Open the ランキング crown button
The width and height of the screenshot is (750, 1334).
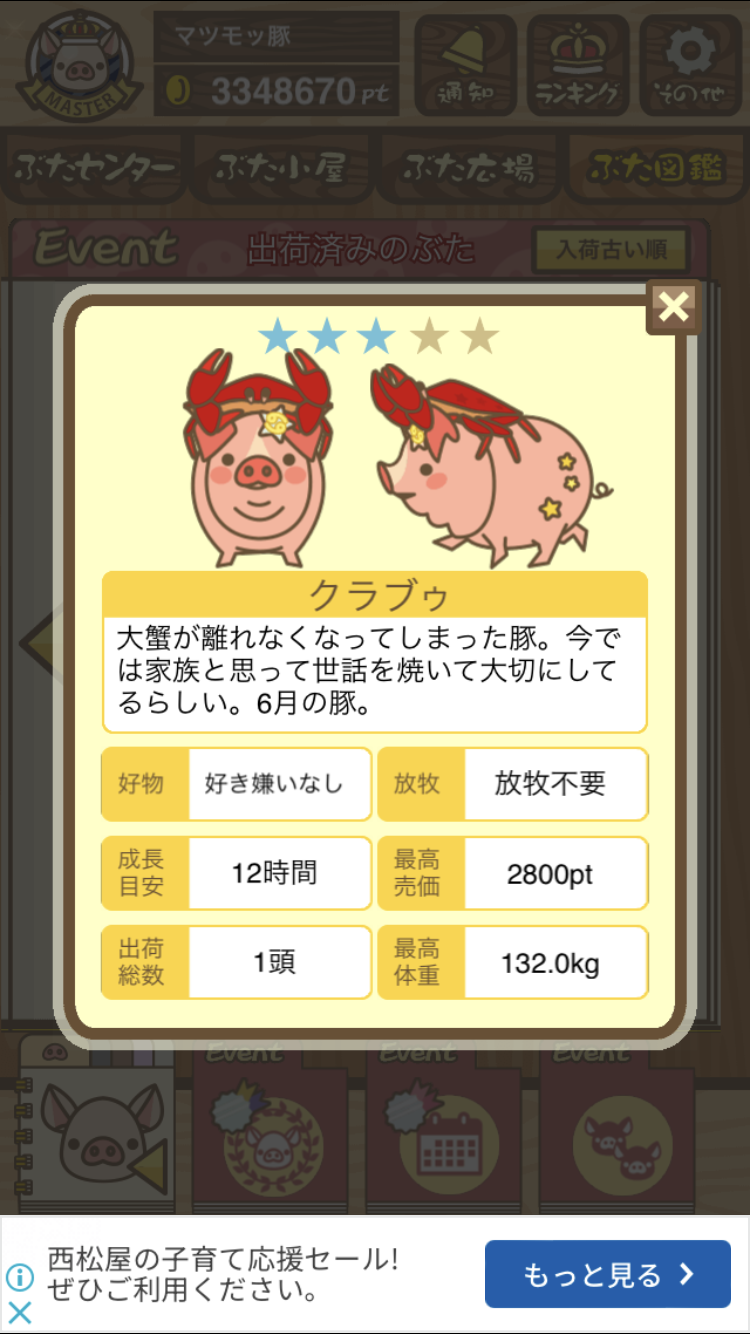(578, 66)
